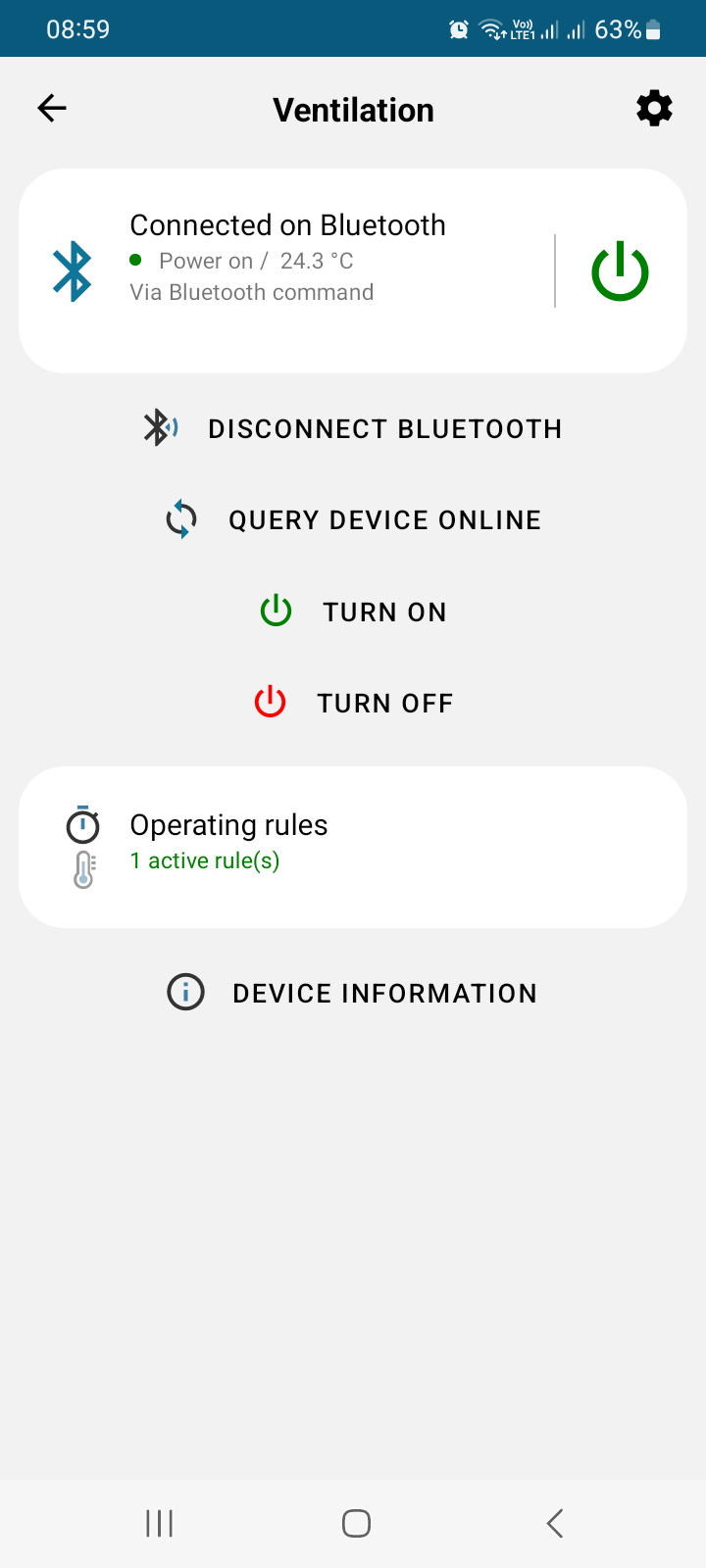
Task: Select the Turn On button
Action: tap(353, 612)
